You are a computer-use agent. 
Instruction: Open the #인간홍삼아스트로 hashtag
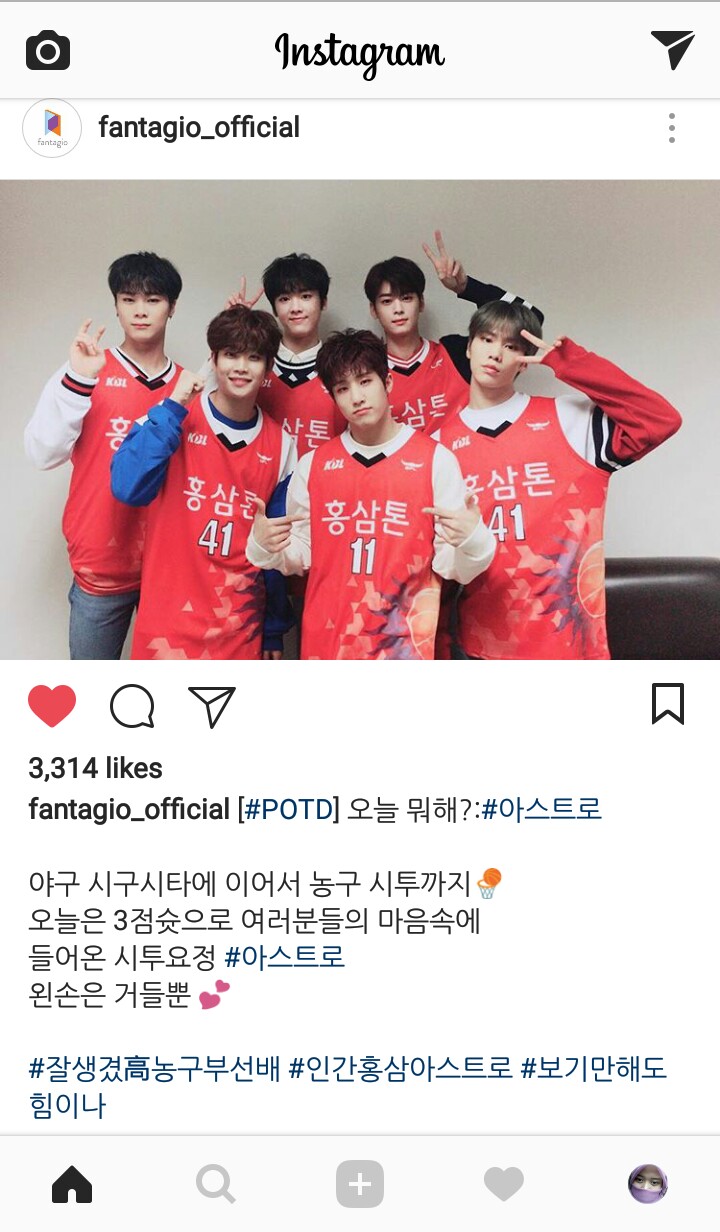(401, 1069)
